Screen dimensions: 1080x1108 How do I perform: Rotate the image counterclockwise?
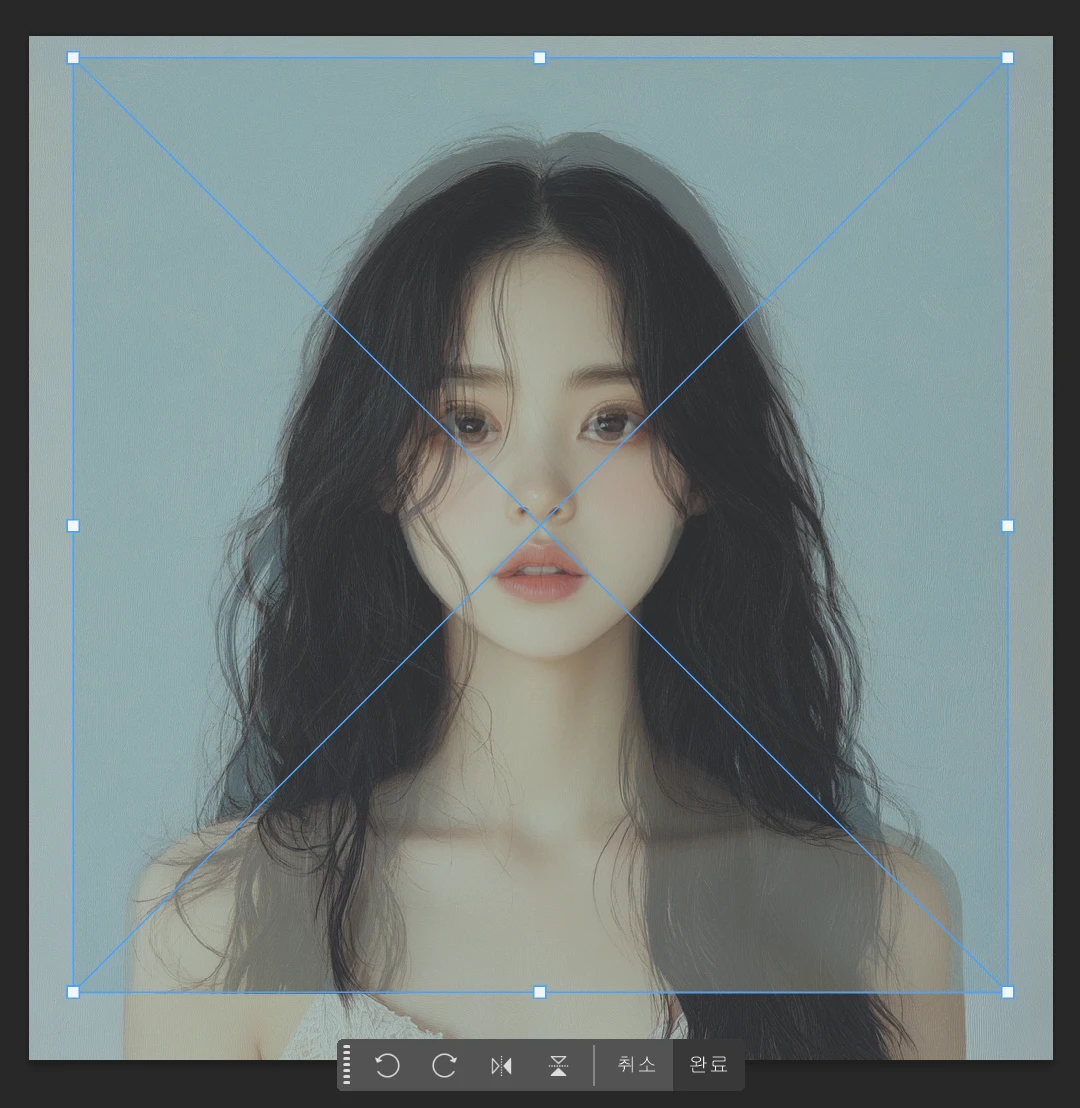[x=387, y=1066]
